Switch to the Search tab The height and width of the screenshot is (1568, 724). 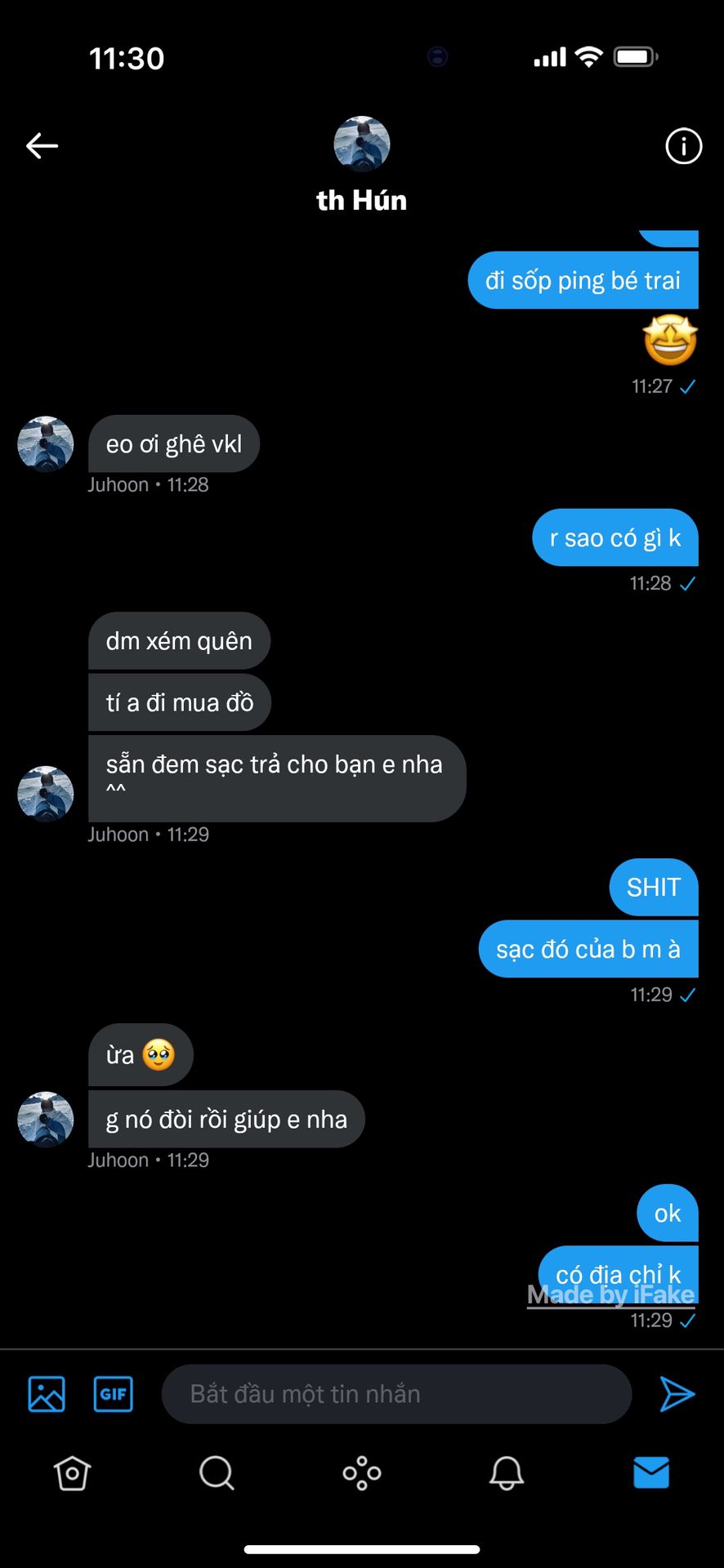pos(217,1473)
